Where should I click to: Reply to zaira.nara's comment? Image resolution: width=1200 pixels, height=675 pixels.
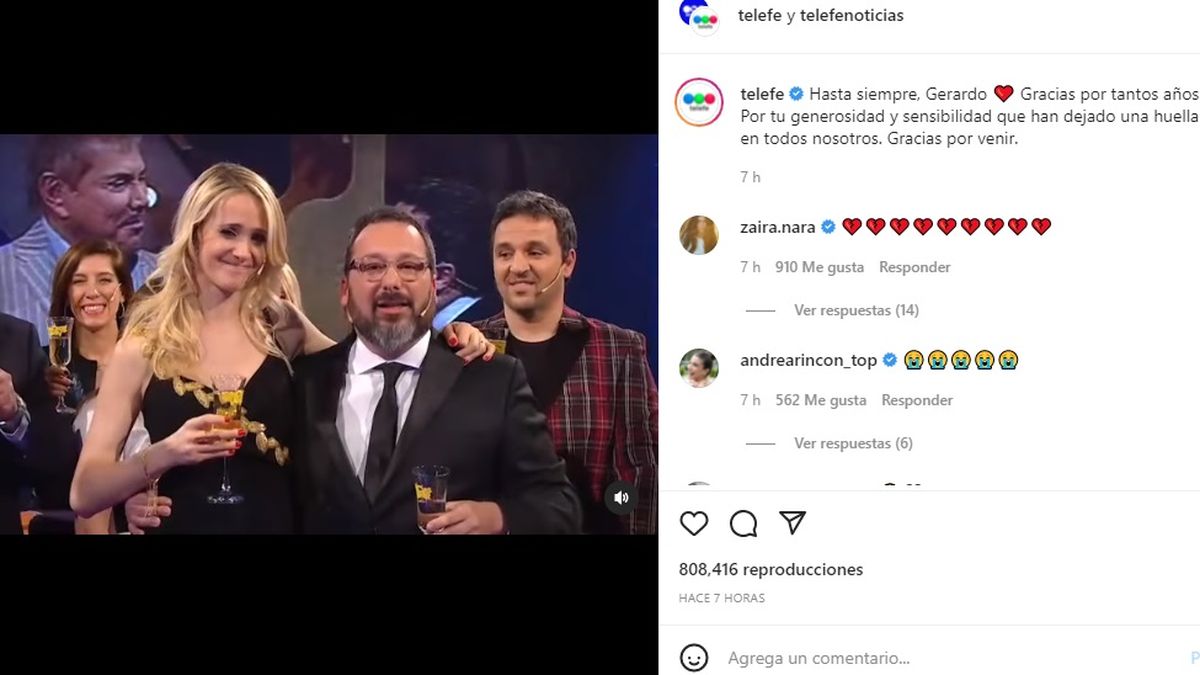(914, 267)
